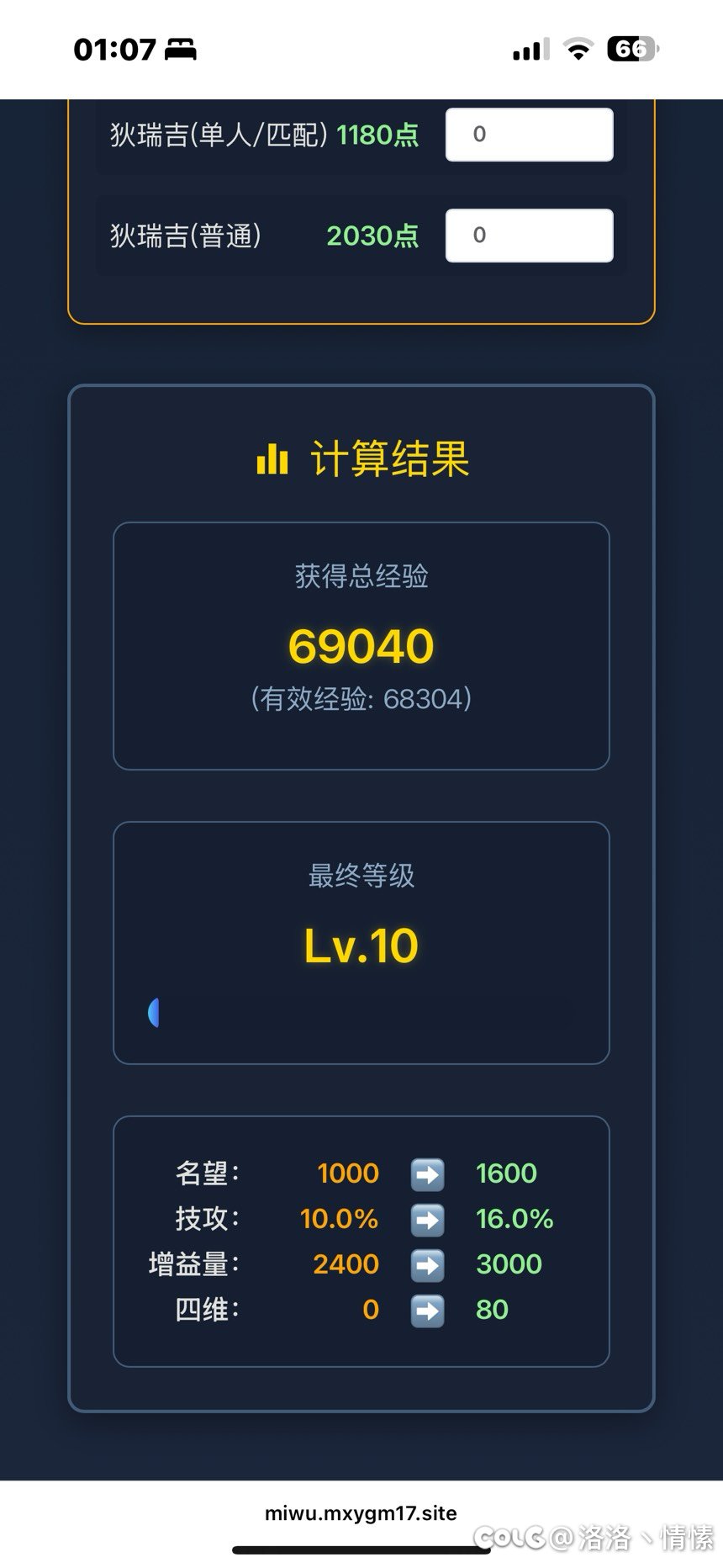Tap the Wi-Fi icon in the status bar

(x=578, y=49)
